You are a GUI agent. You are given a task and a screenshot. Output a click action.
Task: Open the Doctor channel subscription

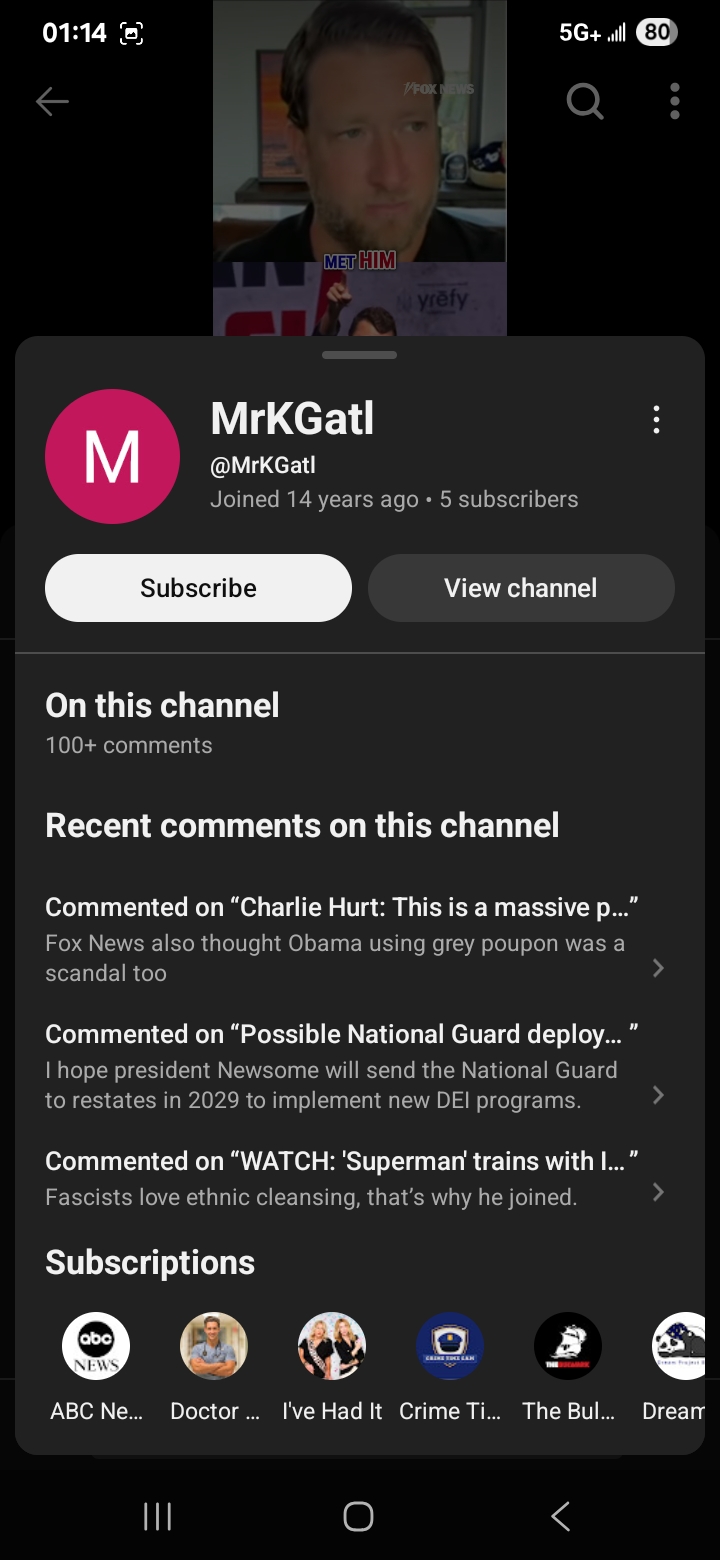click(214, 1367)
